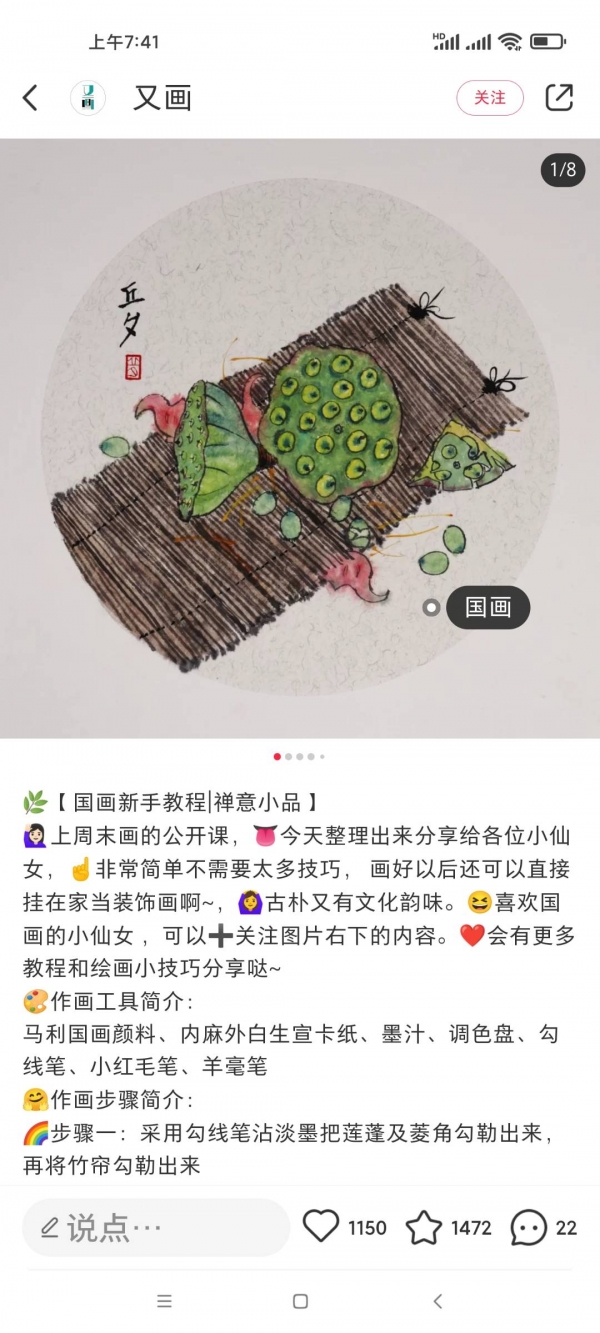Open the 又画 author profile avatar
This screenshot has height=1333, width=600.
(88, 97)
